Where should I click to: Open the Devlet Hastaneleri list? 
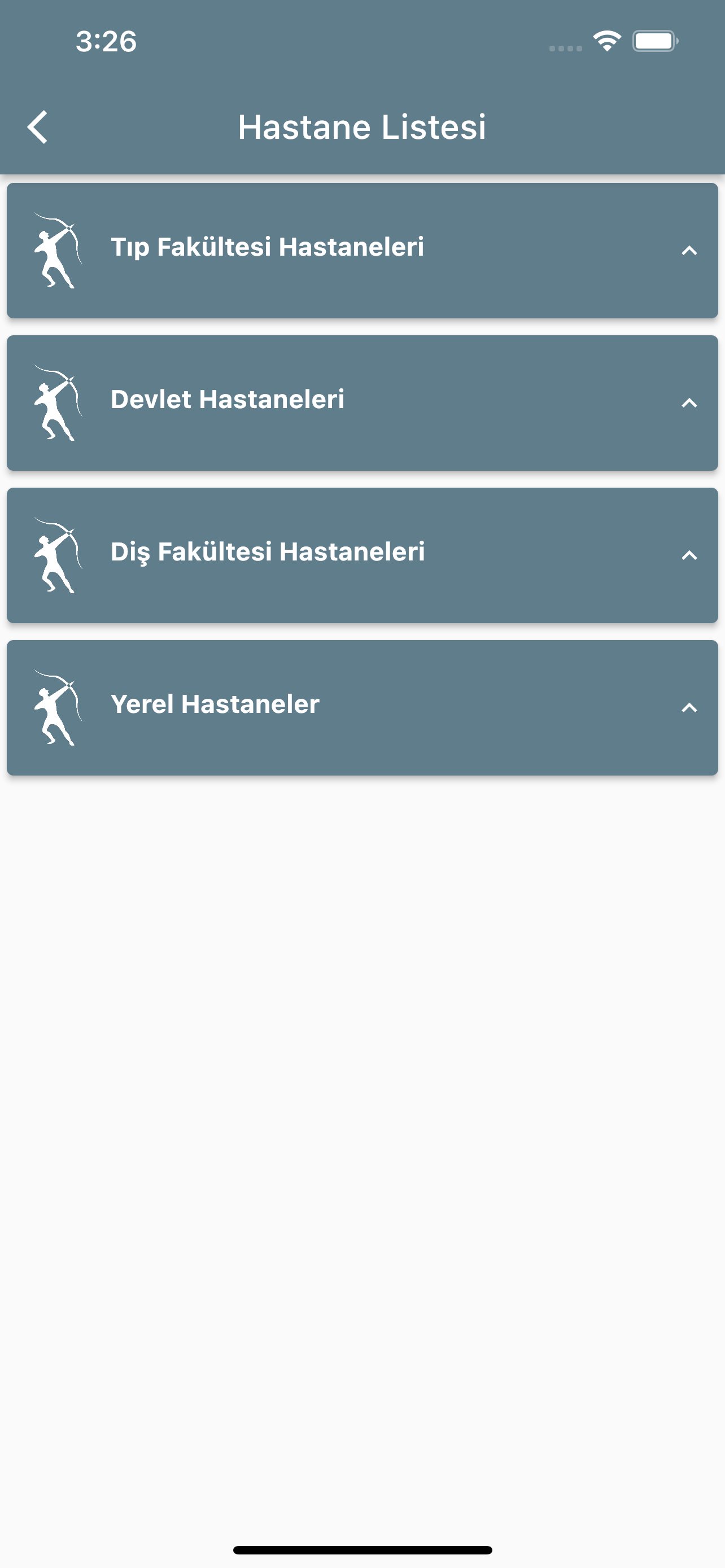[362, 403]
